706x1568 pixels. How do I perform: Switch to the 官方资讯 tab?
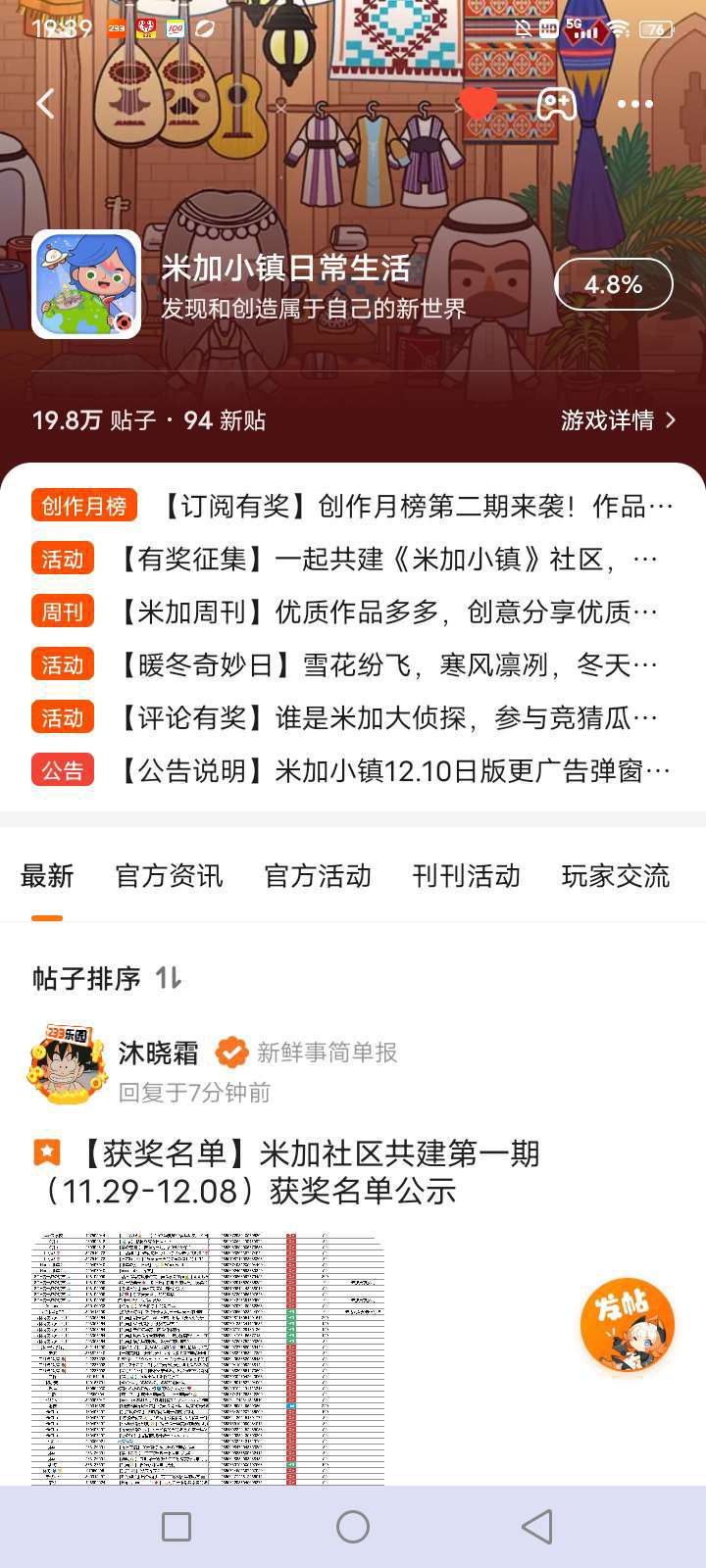coord(169,875)
